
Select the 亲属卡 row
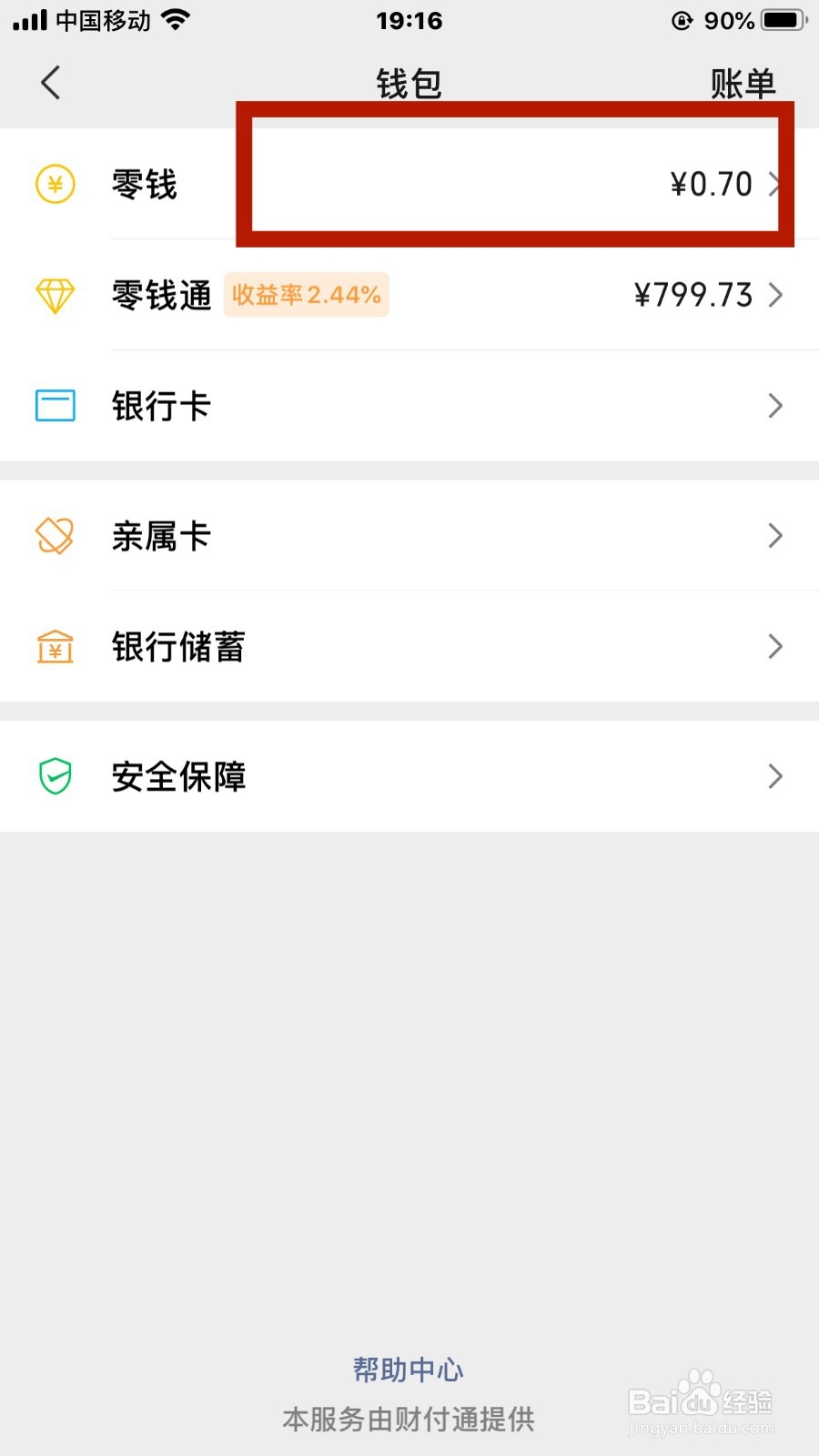click(409, 536)
